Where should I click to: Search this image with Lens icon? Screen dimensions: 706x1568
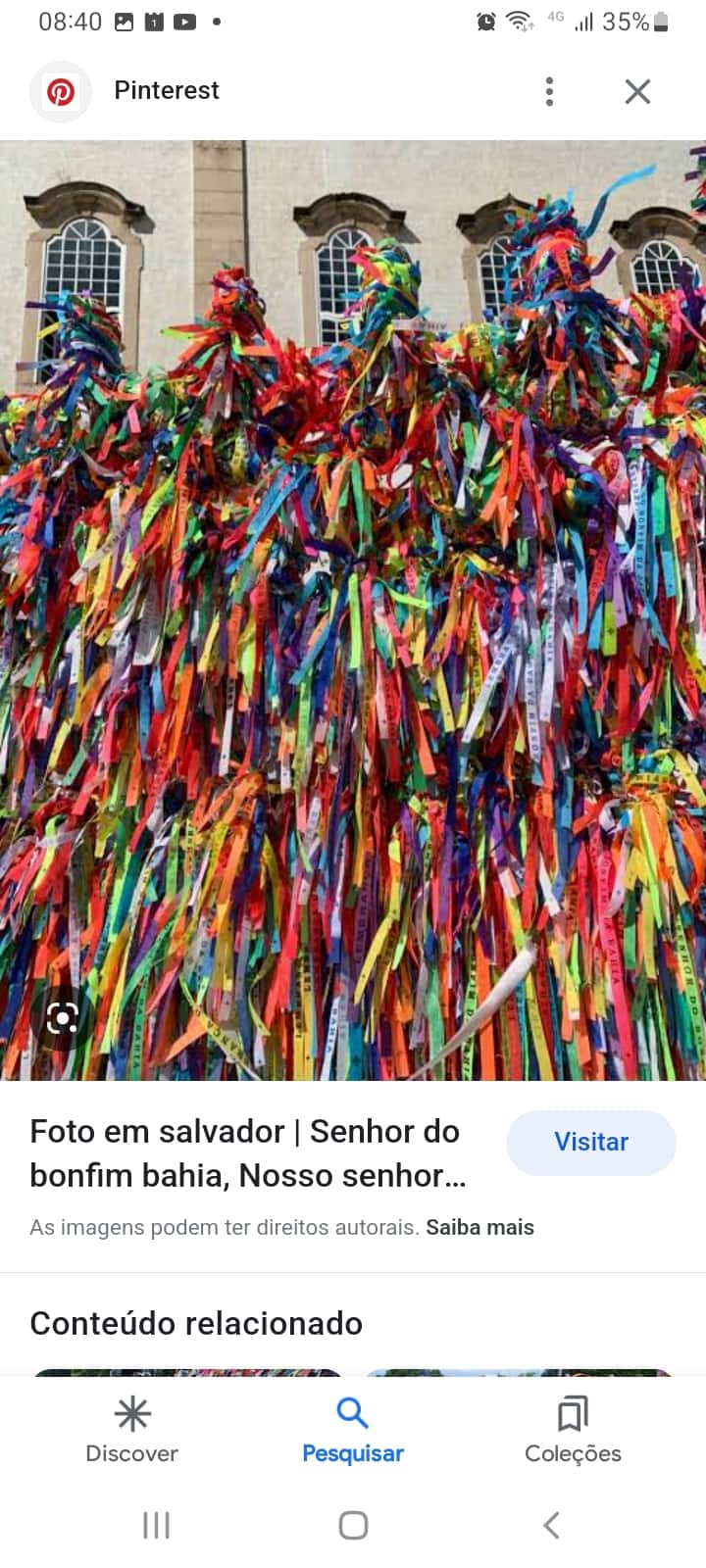63,1019
